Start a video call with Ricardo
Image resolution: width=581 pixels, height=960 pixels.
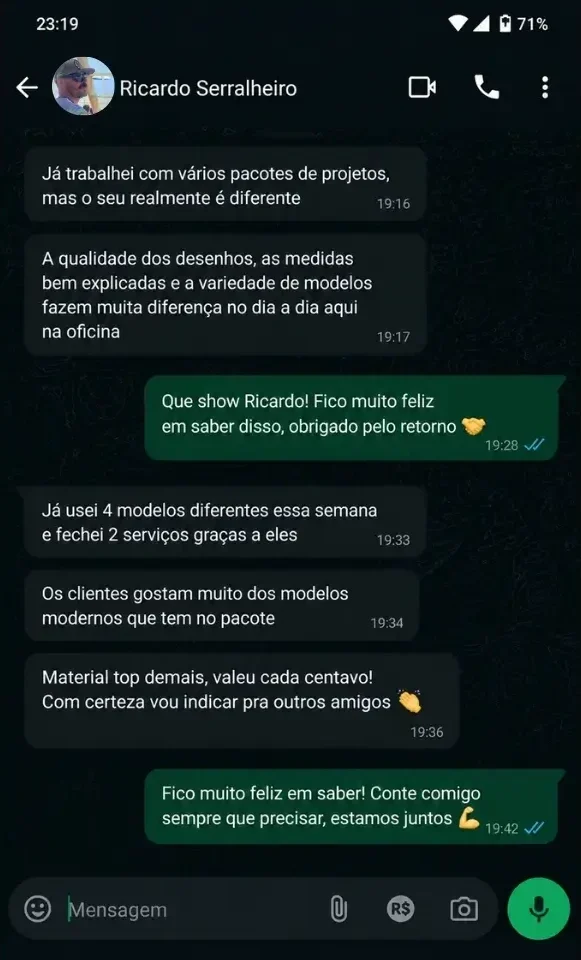422,88
